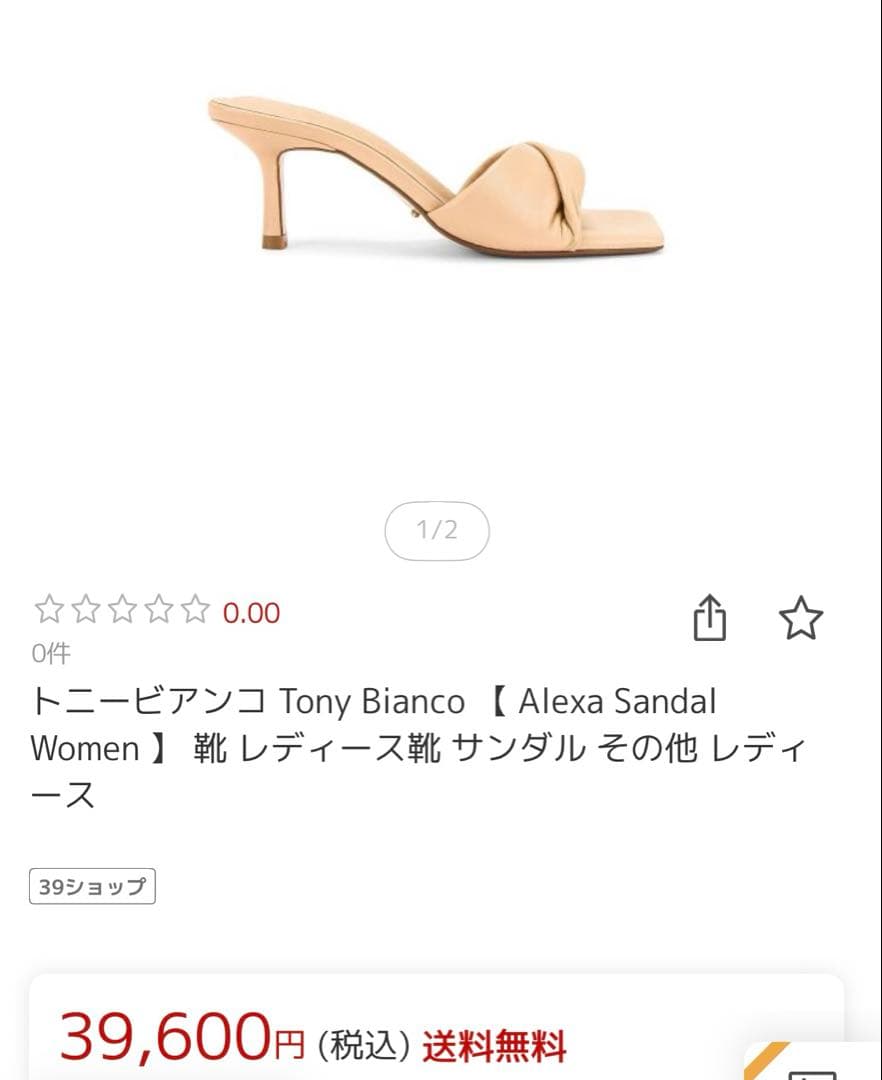Viewport: 882px width, 1080px height.
Task: Click the 39ショップ badge
Action: tap(92, 884)
